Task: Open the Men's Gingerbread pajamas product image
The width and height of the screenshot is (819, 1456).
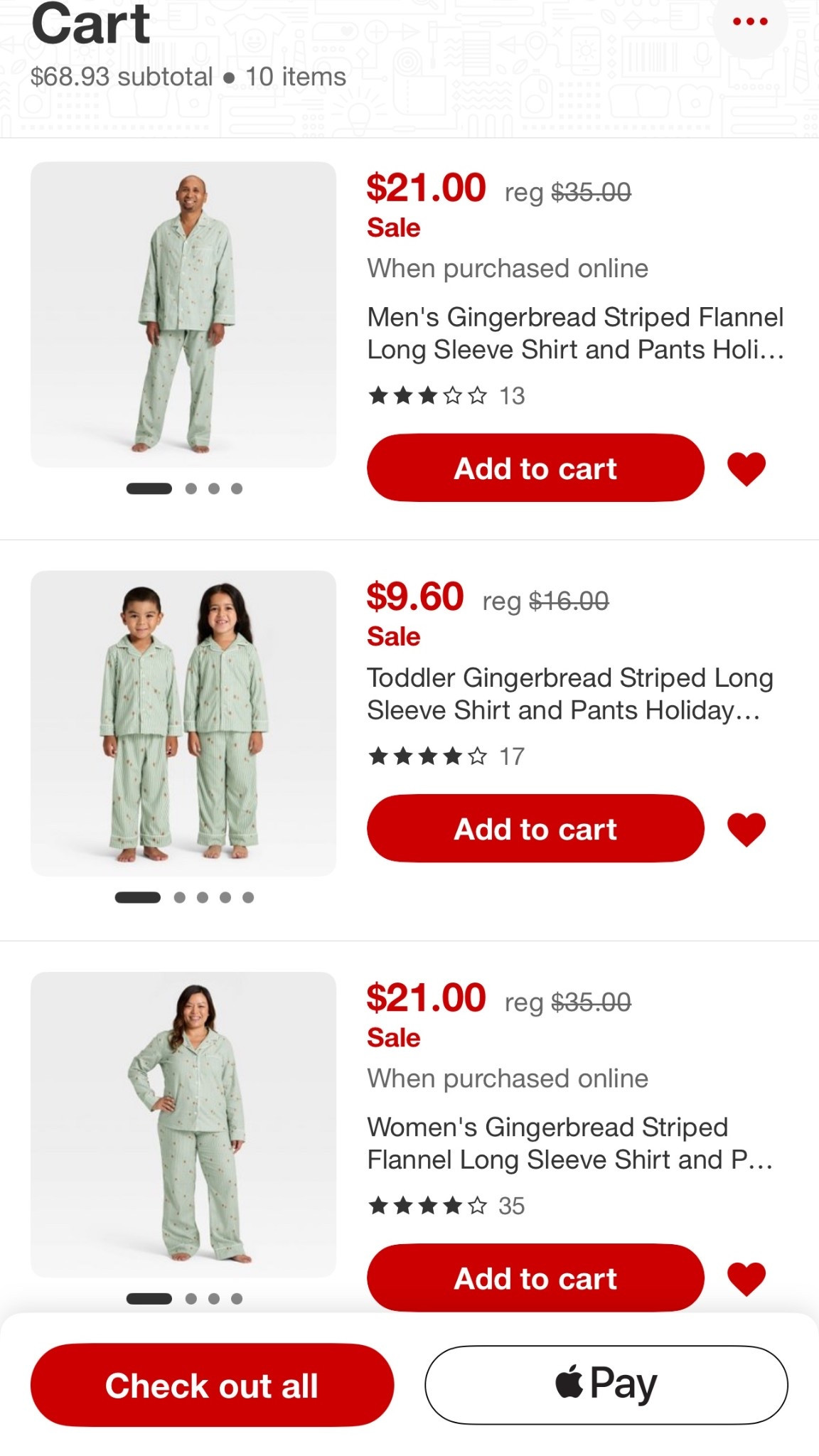Action: click(183, 315)
